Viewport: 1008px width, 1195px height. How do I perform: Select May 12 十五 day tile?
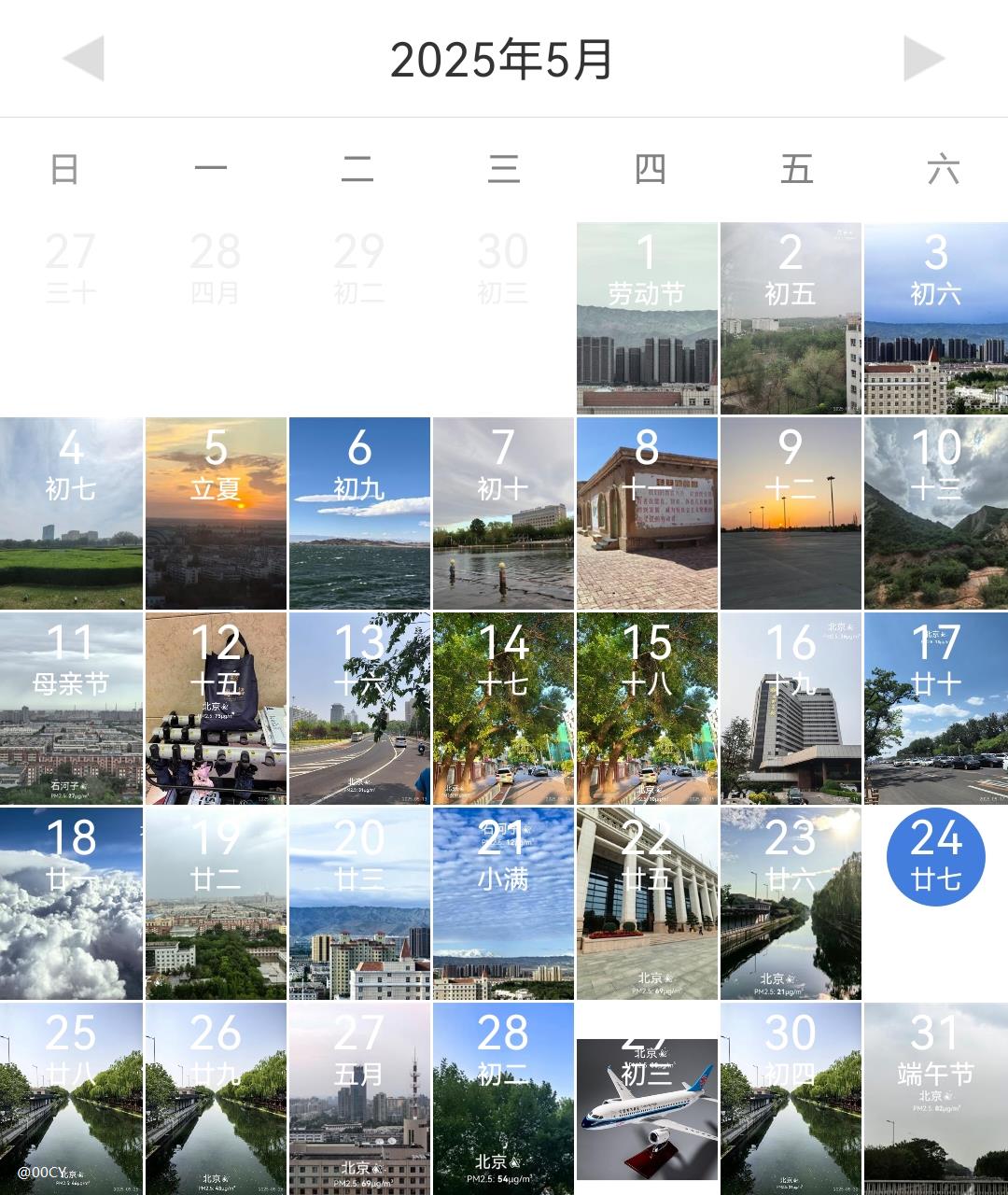(216, 709)
